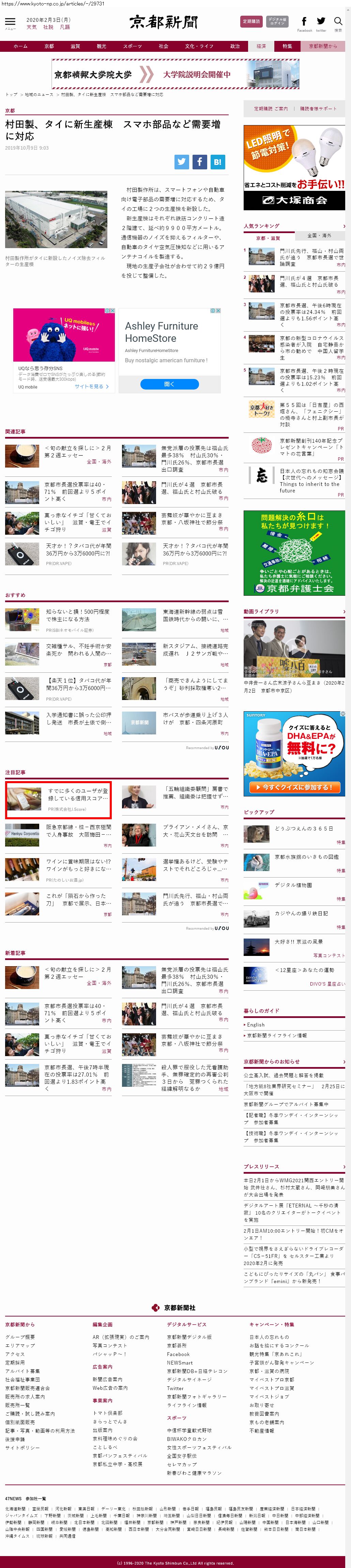351x1568 pixels.
Task: Open related article ＜旬の献立を探しに＞２月第２週
Action: pos(77,451)
